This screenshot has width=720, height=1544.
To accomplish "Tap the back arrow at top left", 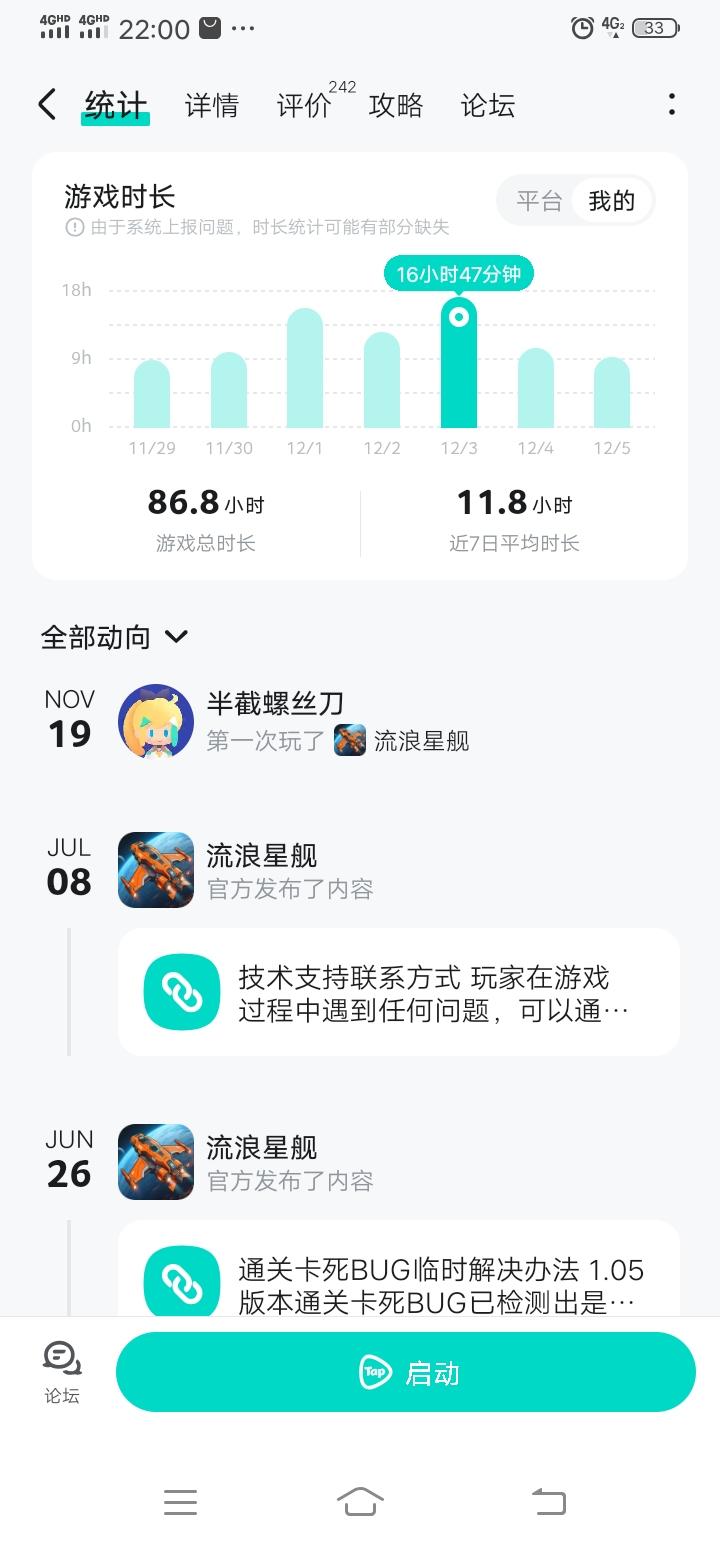I will point(45,103).
